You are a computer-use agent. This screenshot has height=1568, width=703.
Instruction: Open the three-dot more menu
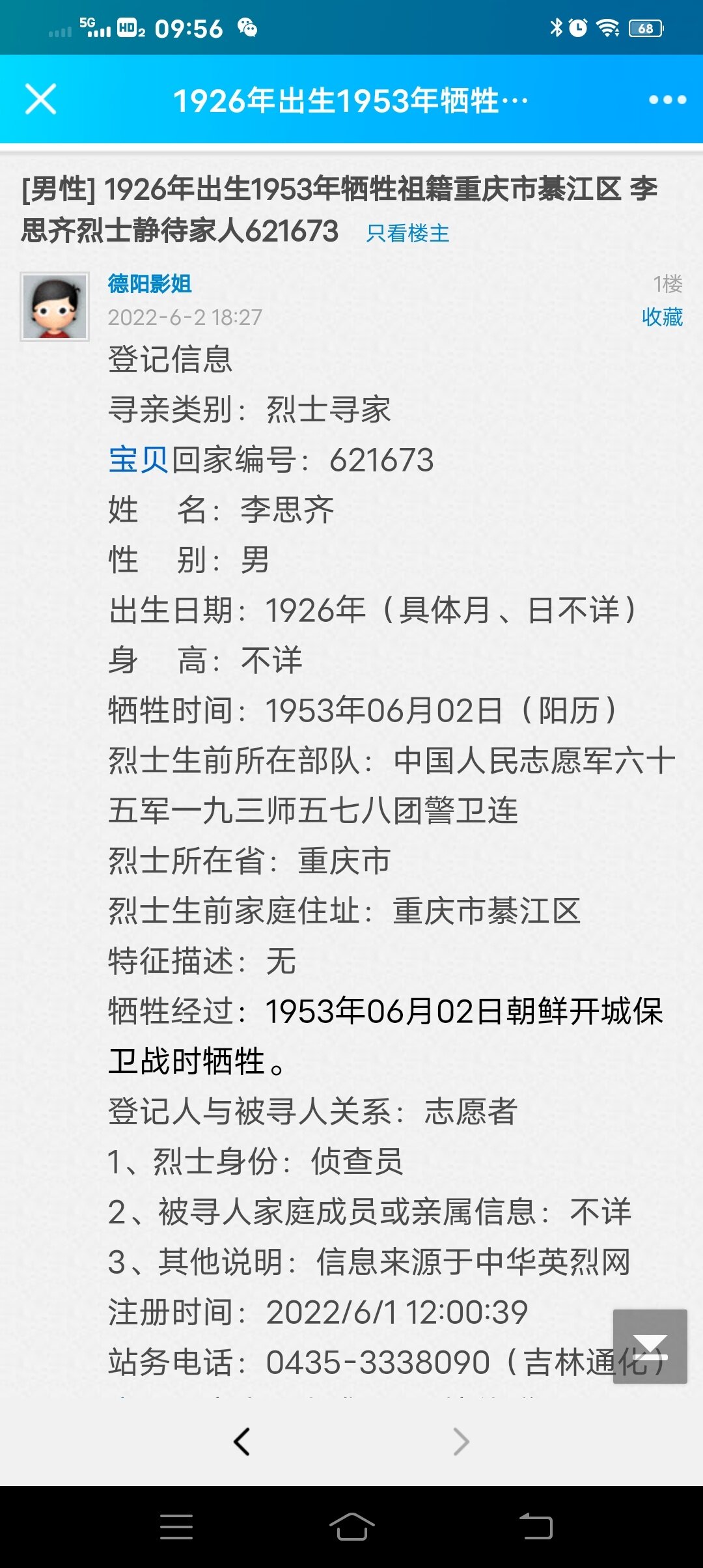pos(667,100)
